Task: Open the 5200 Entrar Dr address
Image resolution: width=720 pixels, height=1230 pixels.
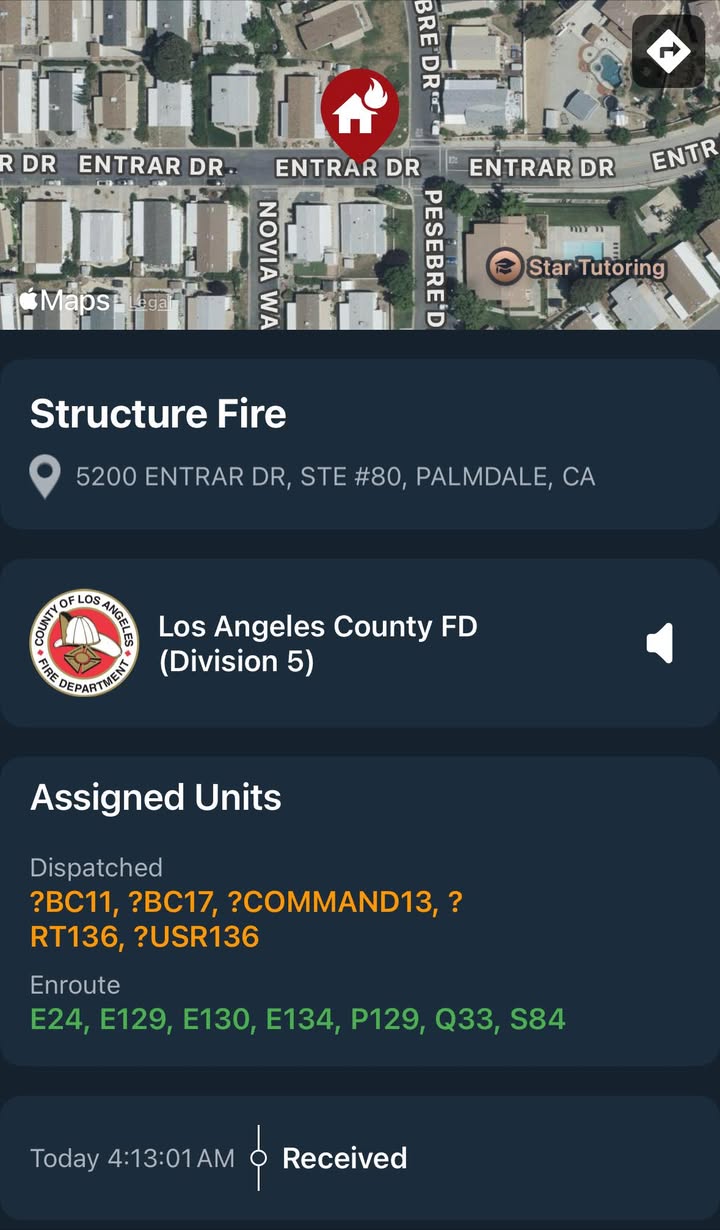Action: tap(335, 476)
